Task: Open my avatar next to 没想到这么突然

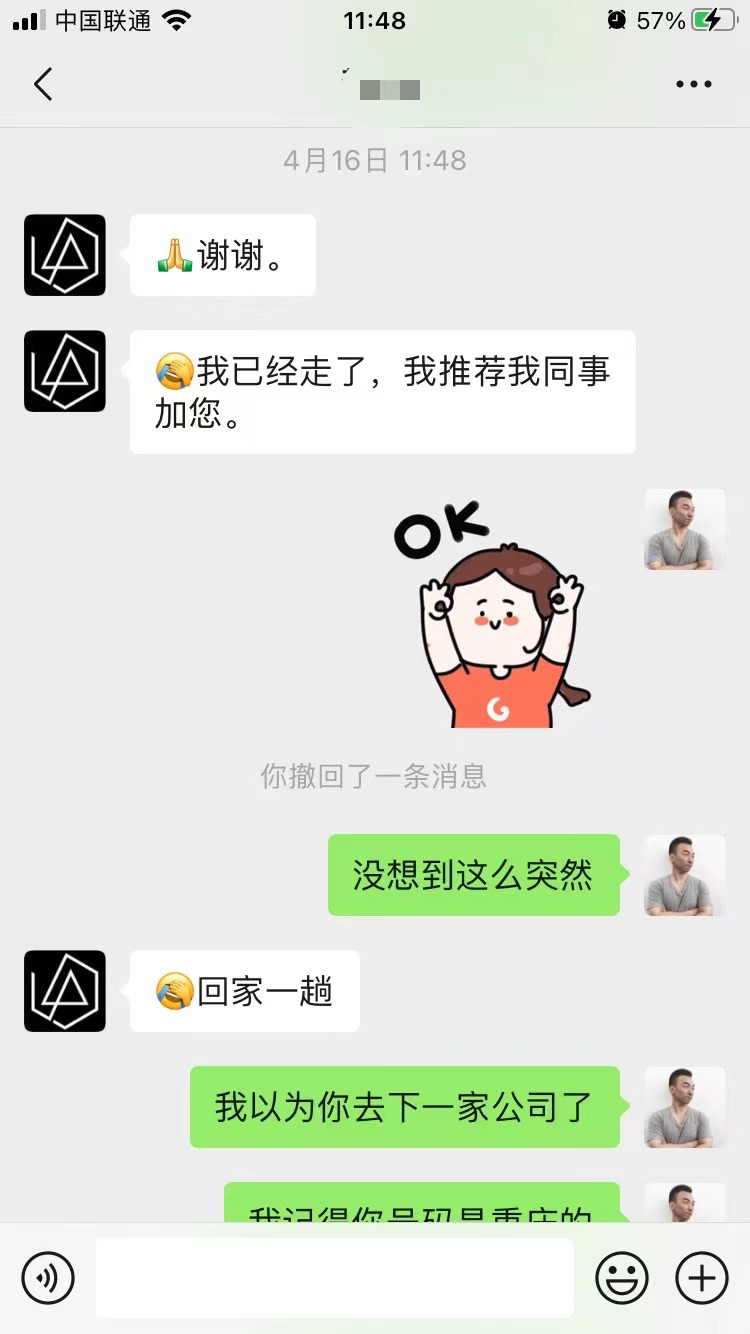Action: coord(684,875)
